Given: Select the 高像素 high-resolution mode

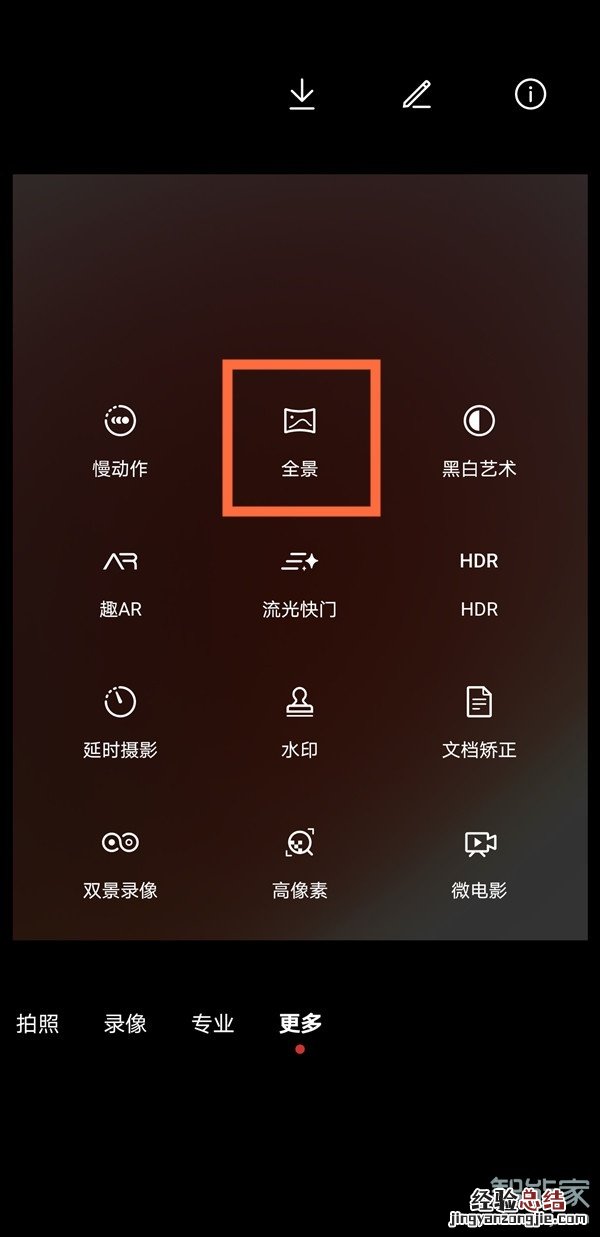Looking at the screenshot, I should (x=300, y=861).
